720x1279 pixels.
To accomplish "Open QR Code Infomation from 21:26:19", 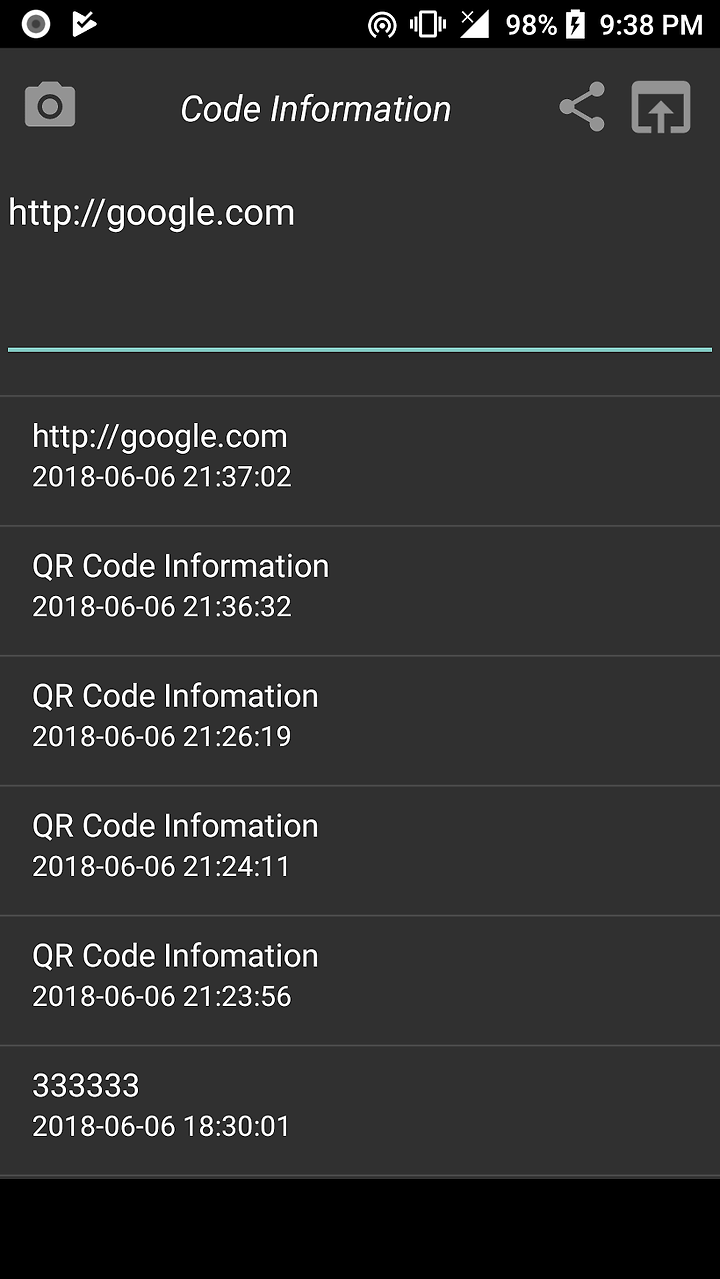I will pos(360,721).
